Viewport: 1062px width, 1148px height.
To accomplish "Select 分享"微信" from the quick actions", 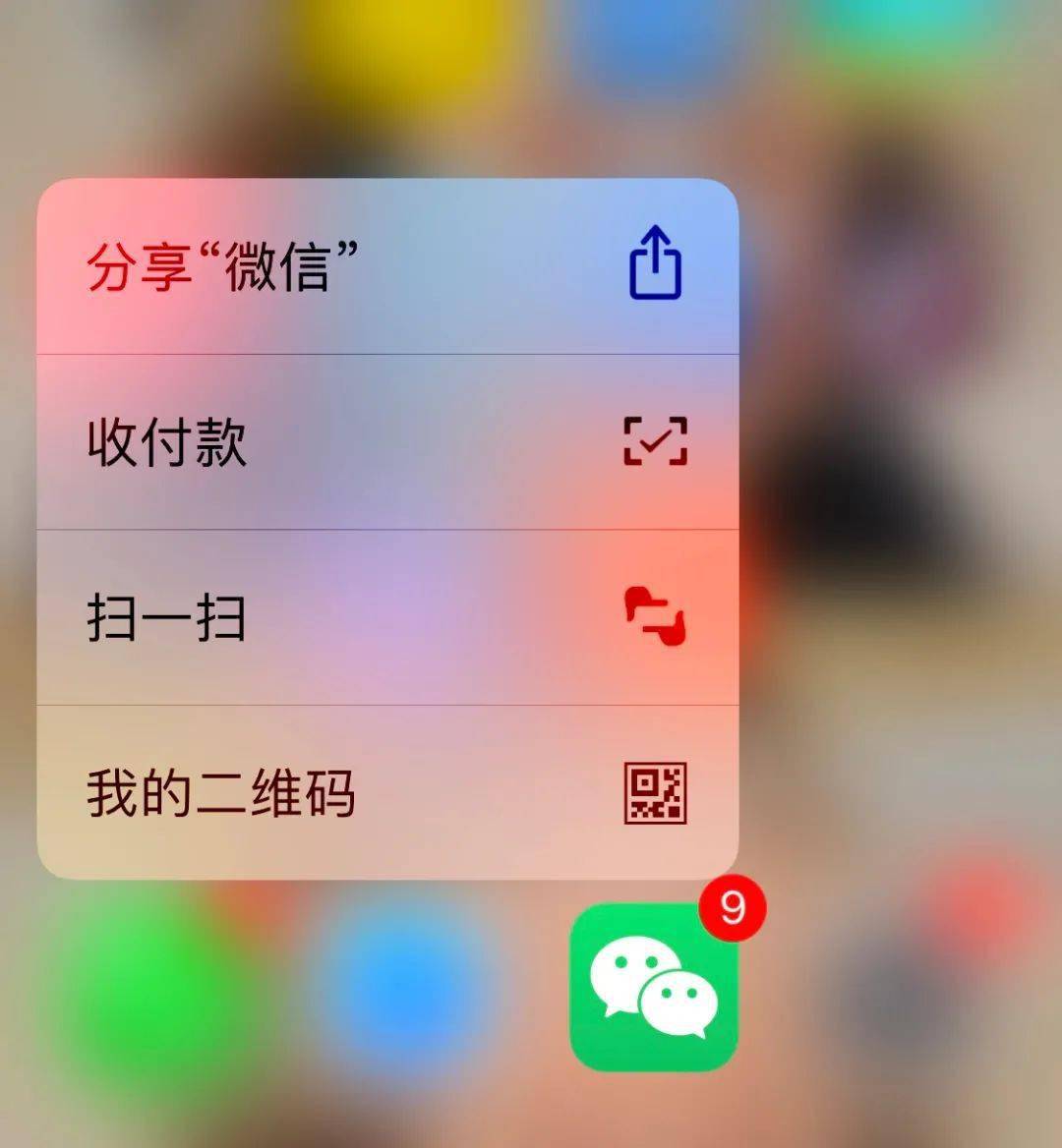I will pos(387,266).
